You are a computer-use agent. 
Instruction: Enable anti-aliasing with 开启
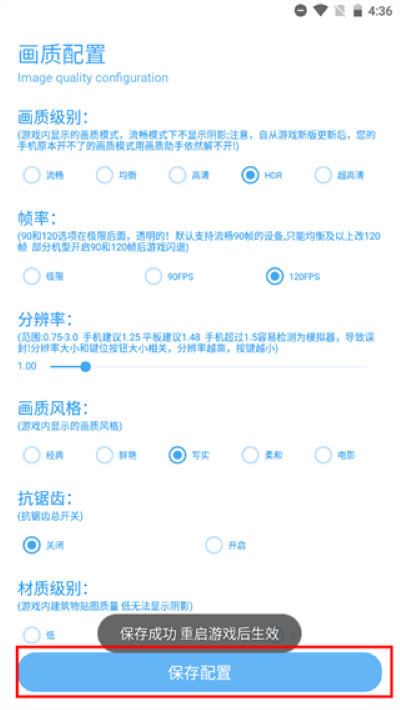point(226,545)
